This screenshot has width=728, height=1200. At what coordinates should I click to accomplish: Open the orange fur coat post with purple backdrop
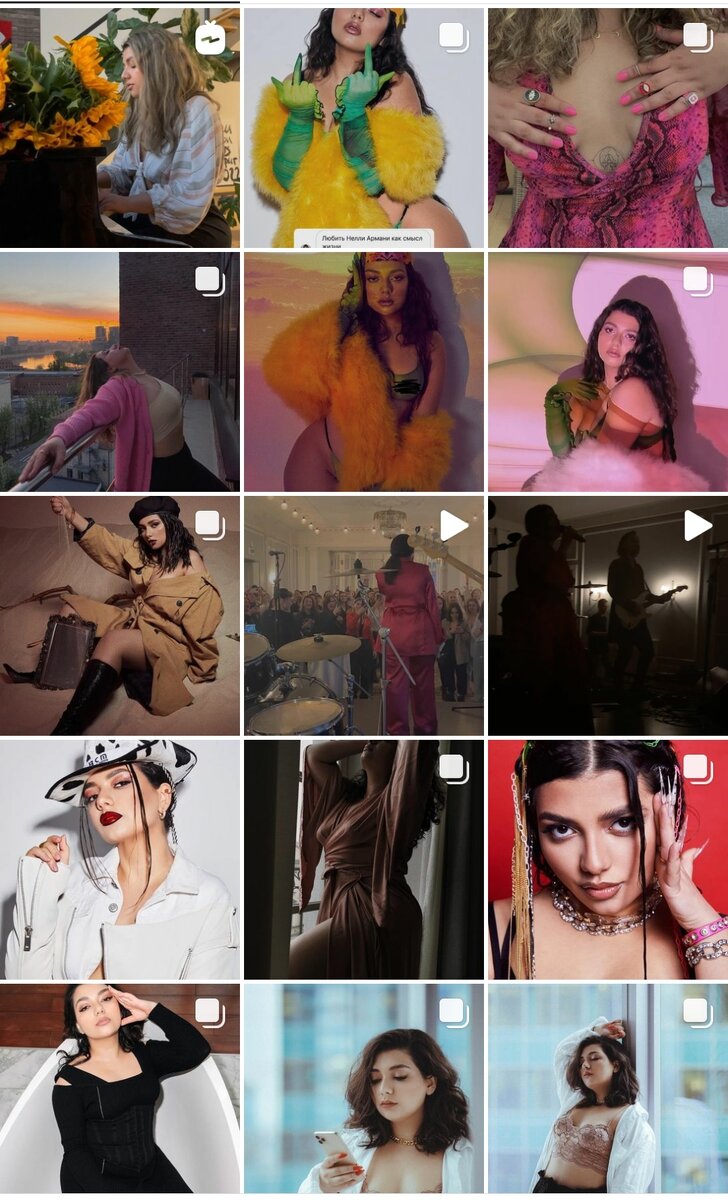point(364,372)
